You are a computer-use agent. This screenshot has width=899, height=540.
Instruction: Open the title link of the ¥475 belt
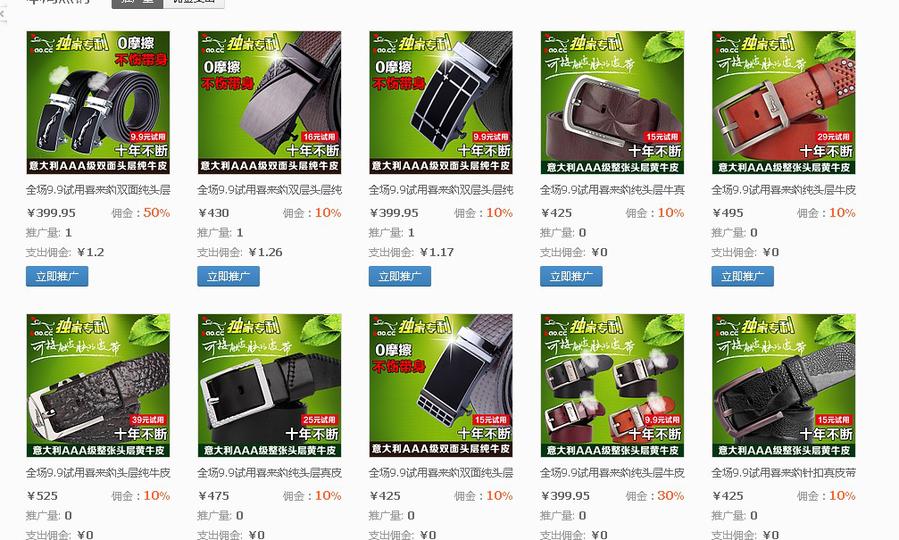pos(269,472)
